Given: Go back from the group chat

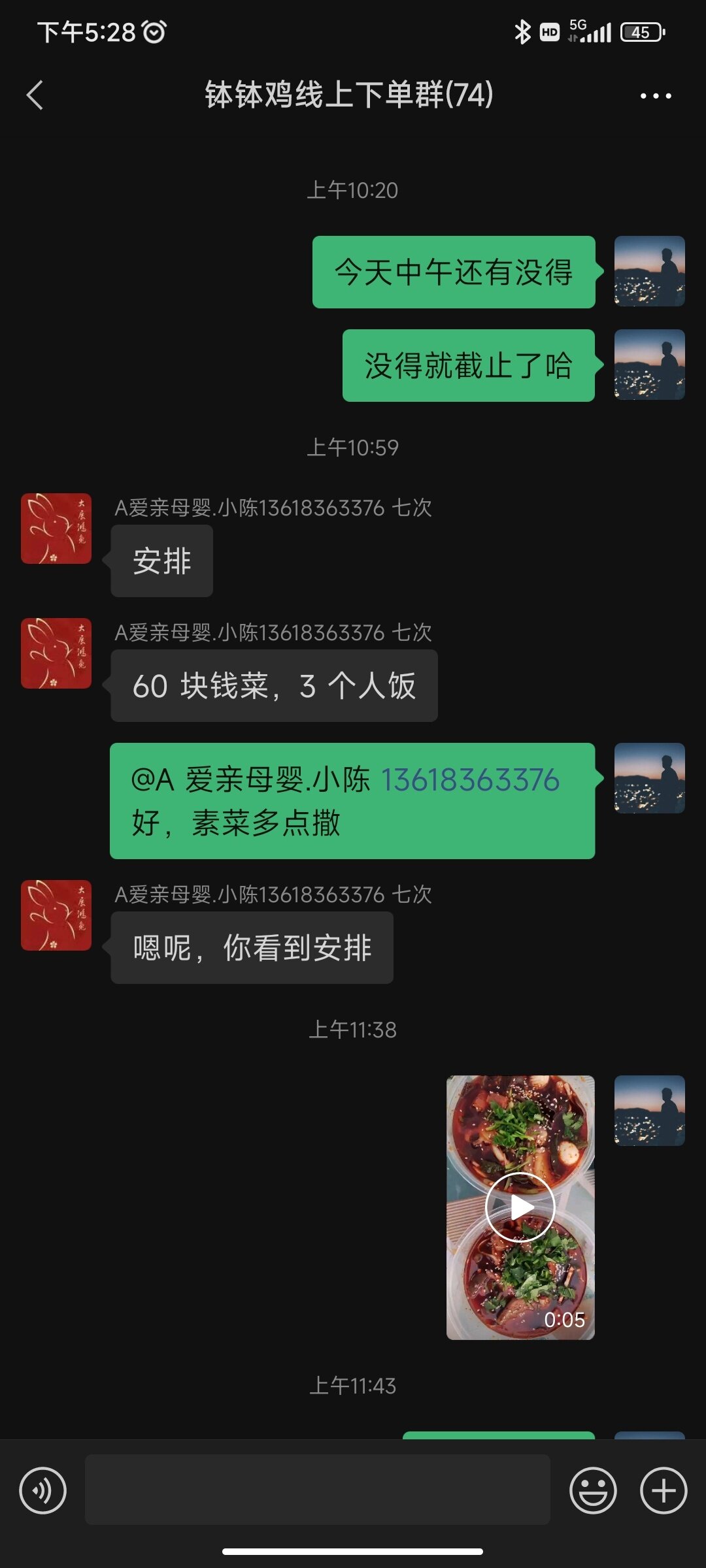Looking at the screenshot, I should pyautogui.click(x=35, y=95).
